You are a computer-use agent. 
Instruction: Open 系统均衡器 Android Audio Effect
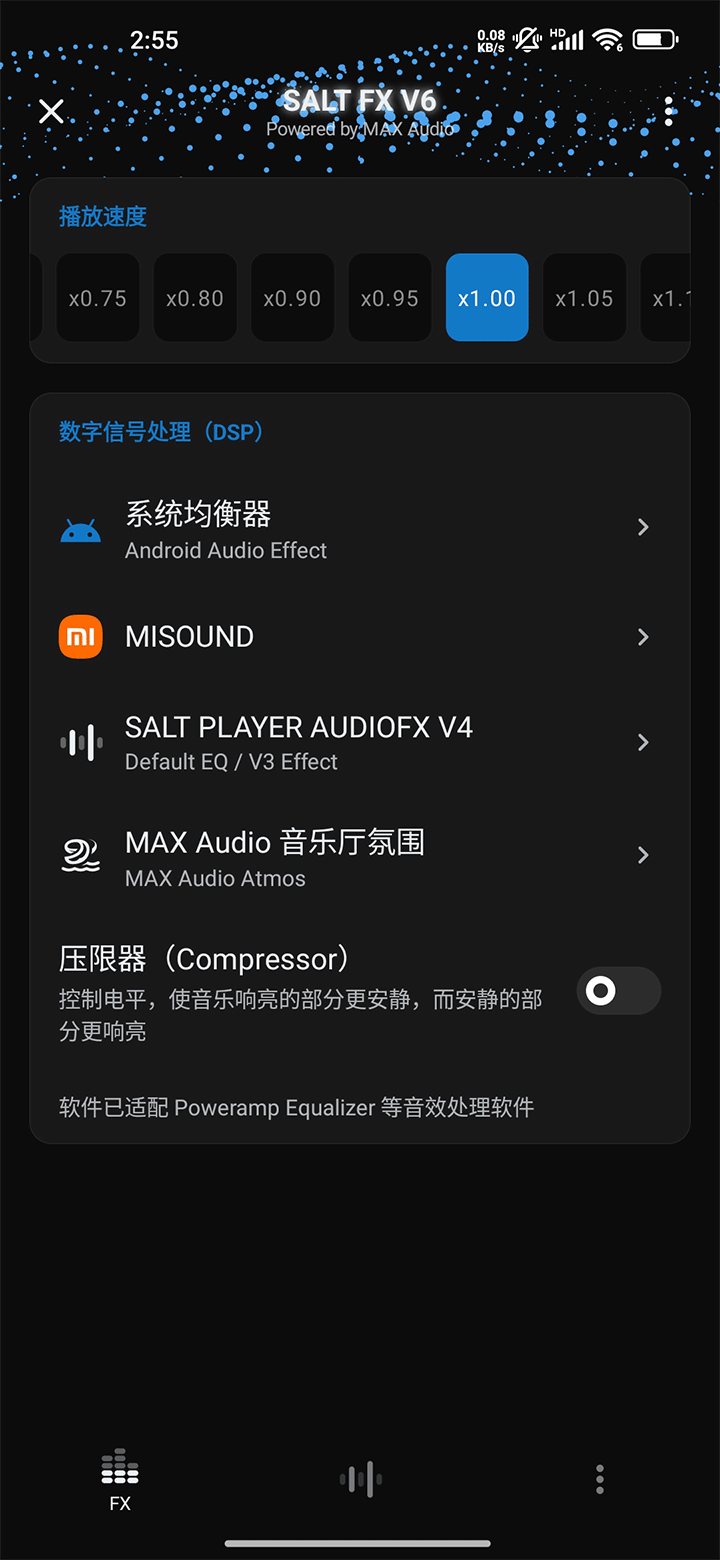[x=360, y=528]
